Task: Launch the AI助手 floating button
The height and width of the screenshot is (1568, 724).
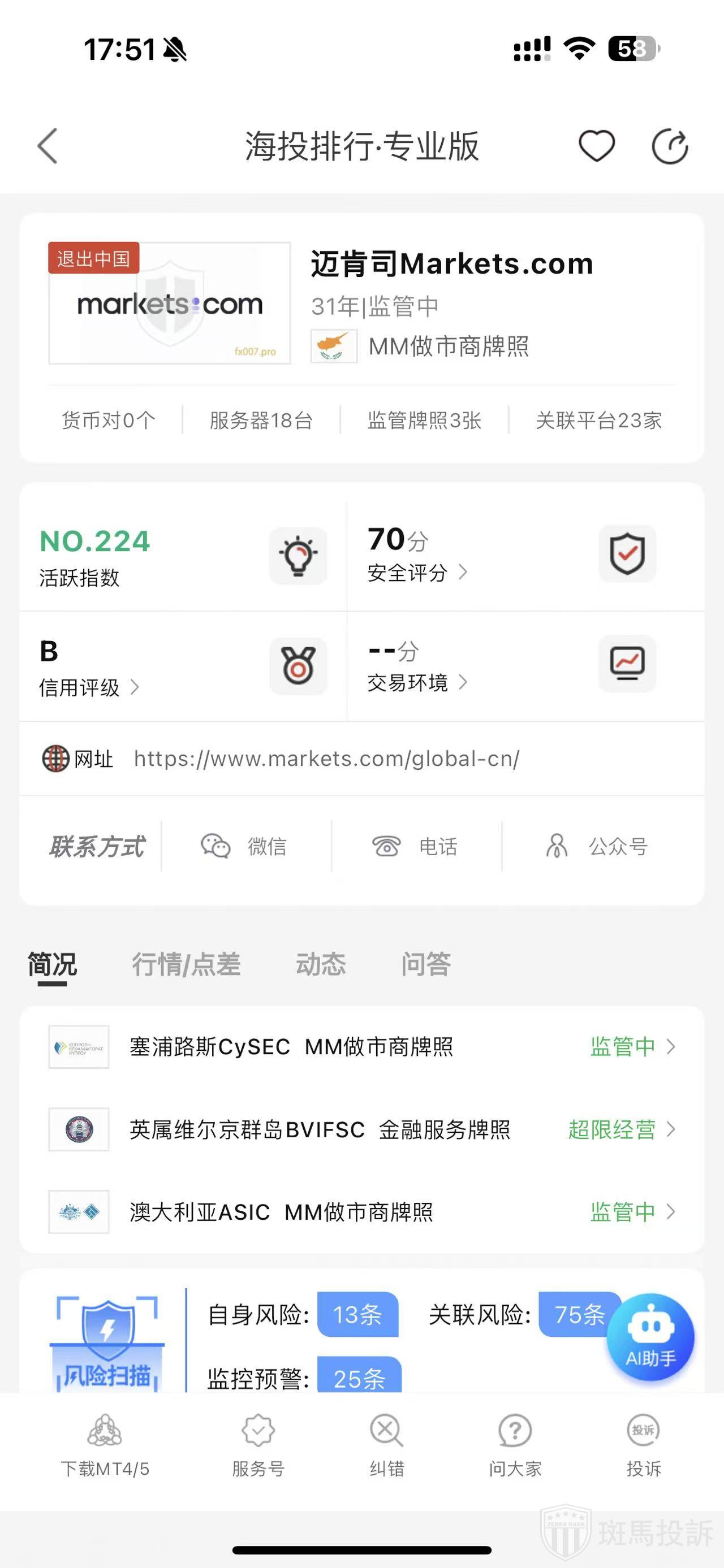Action: 651,1337
